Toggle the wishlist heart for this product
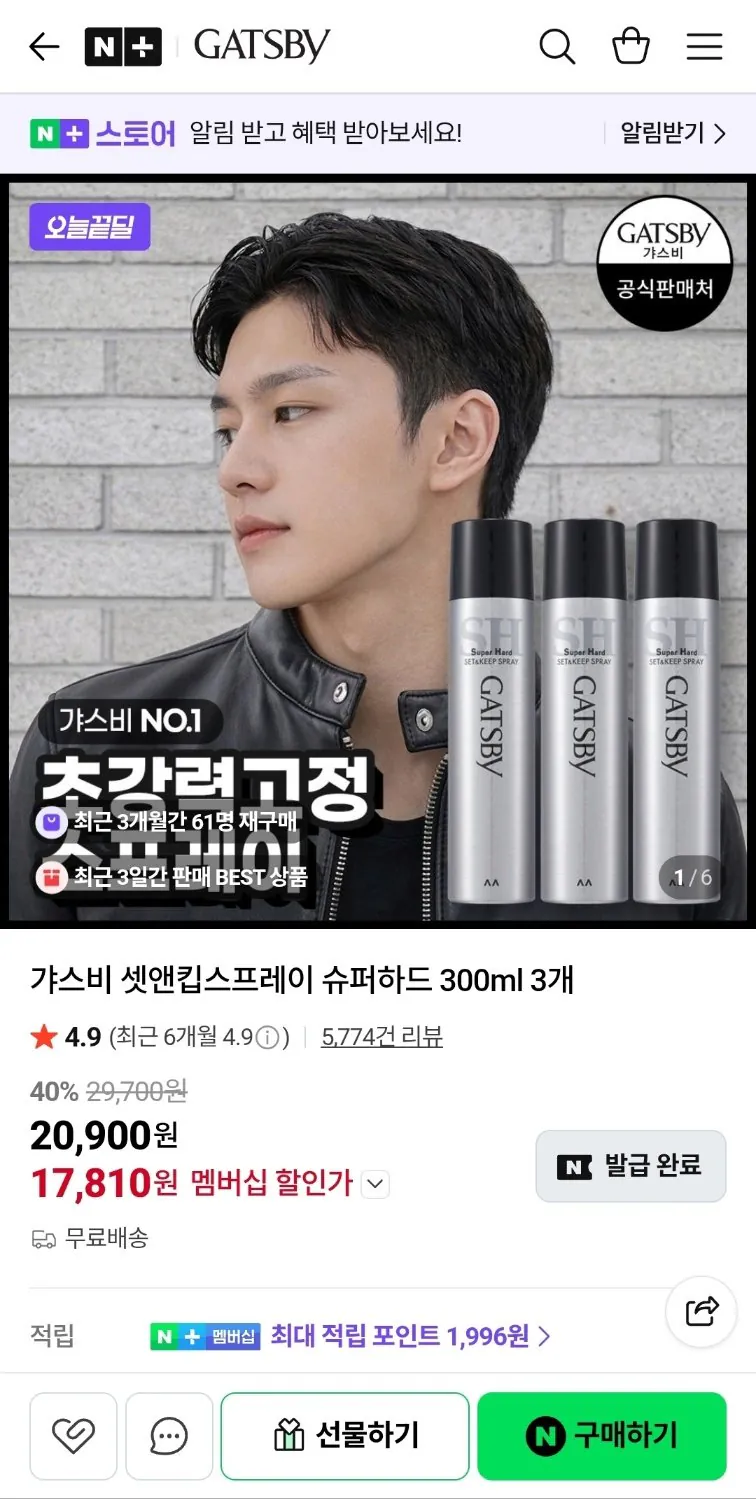Viewport: 756px width, 1499px height. [x=73, y=1435]
